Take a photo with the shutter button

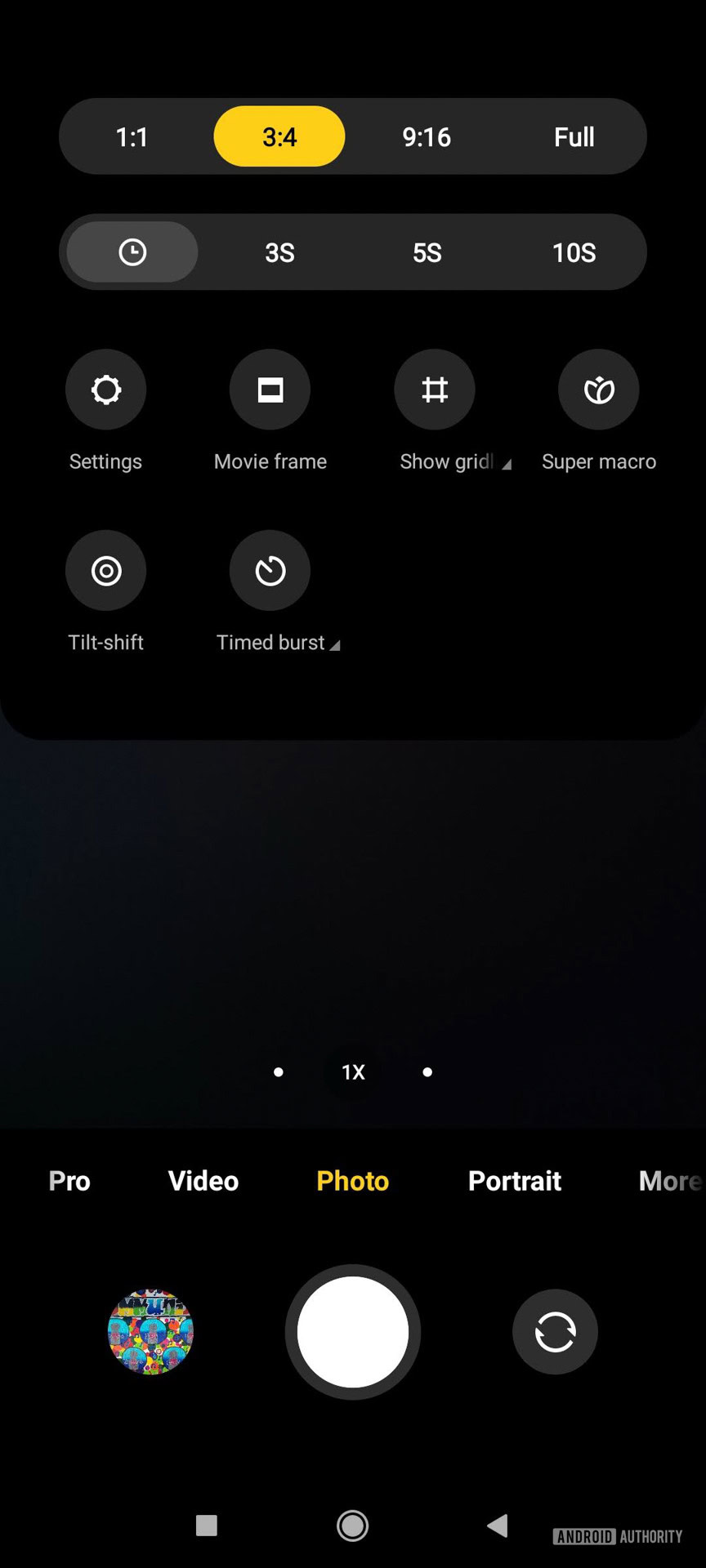coord(353,1332)
